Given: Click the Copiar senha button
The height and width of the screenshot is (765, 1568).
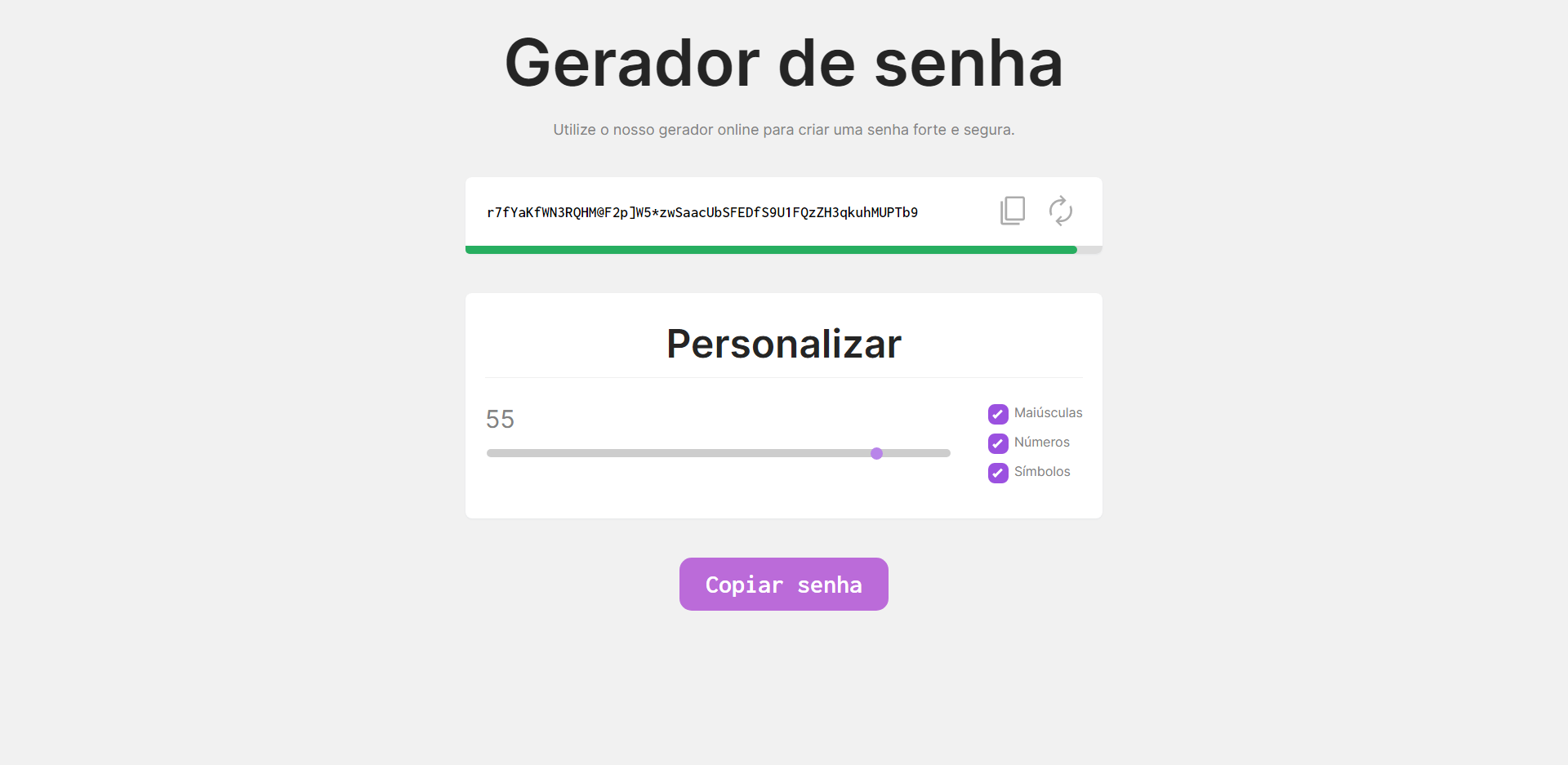Looking at the screenshot, I should tap(784, 584).
